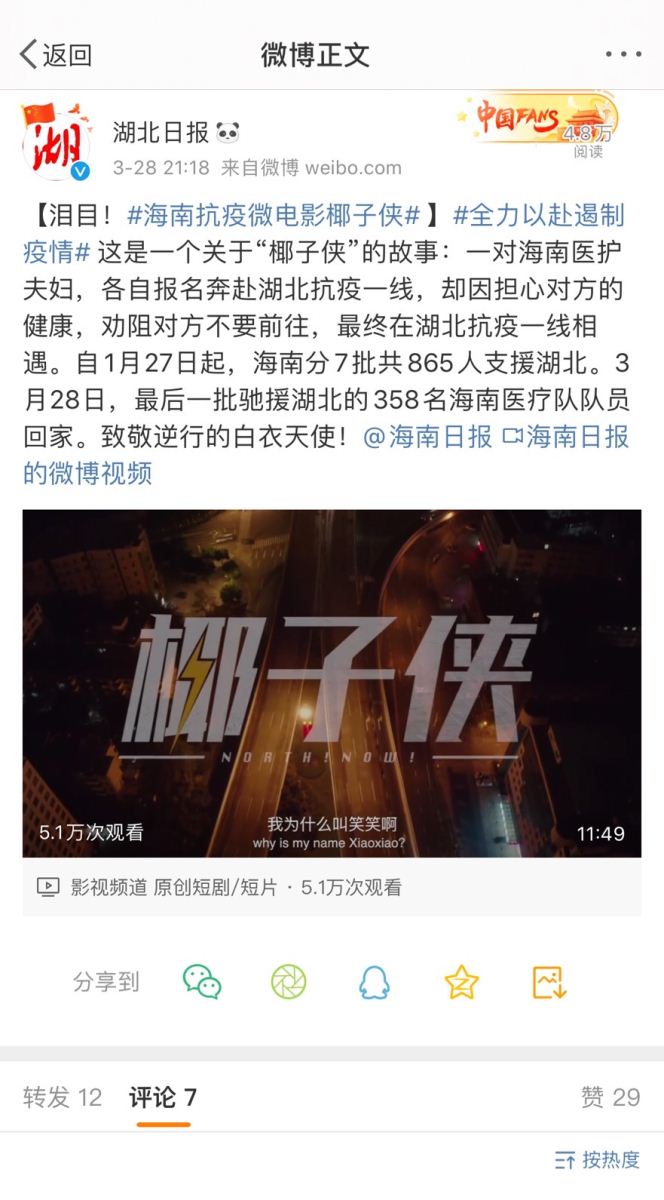Select the 评论 7 tab
664x1200 pixels.
click(x=163, y=1097)
